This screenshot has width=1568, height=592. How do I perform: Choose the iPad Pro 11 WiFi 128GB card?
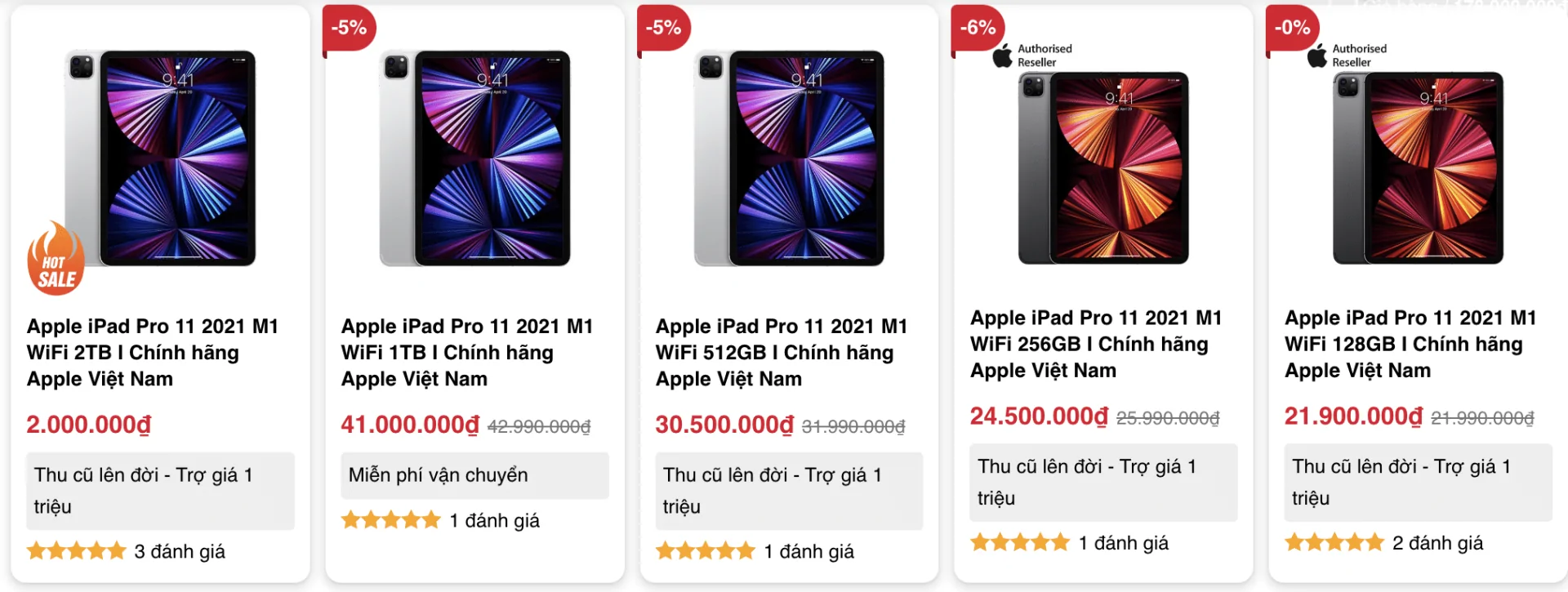coord(1410,344)
